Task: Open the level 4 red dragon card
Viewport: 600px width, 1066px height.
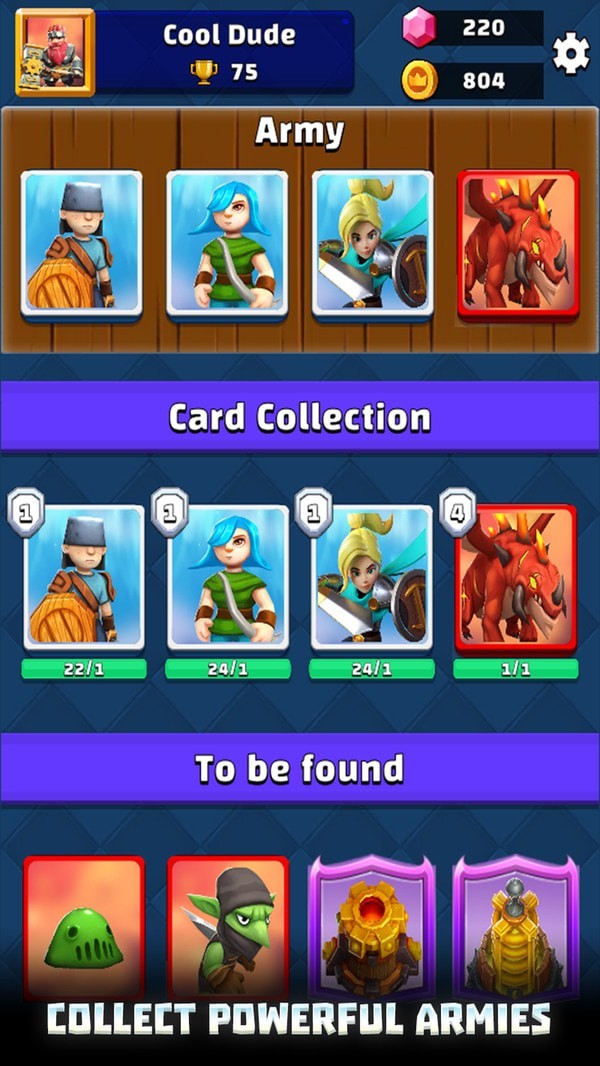Action: pos(516,578)
